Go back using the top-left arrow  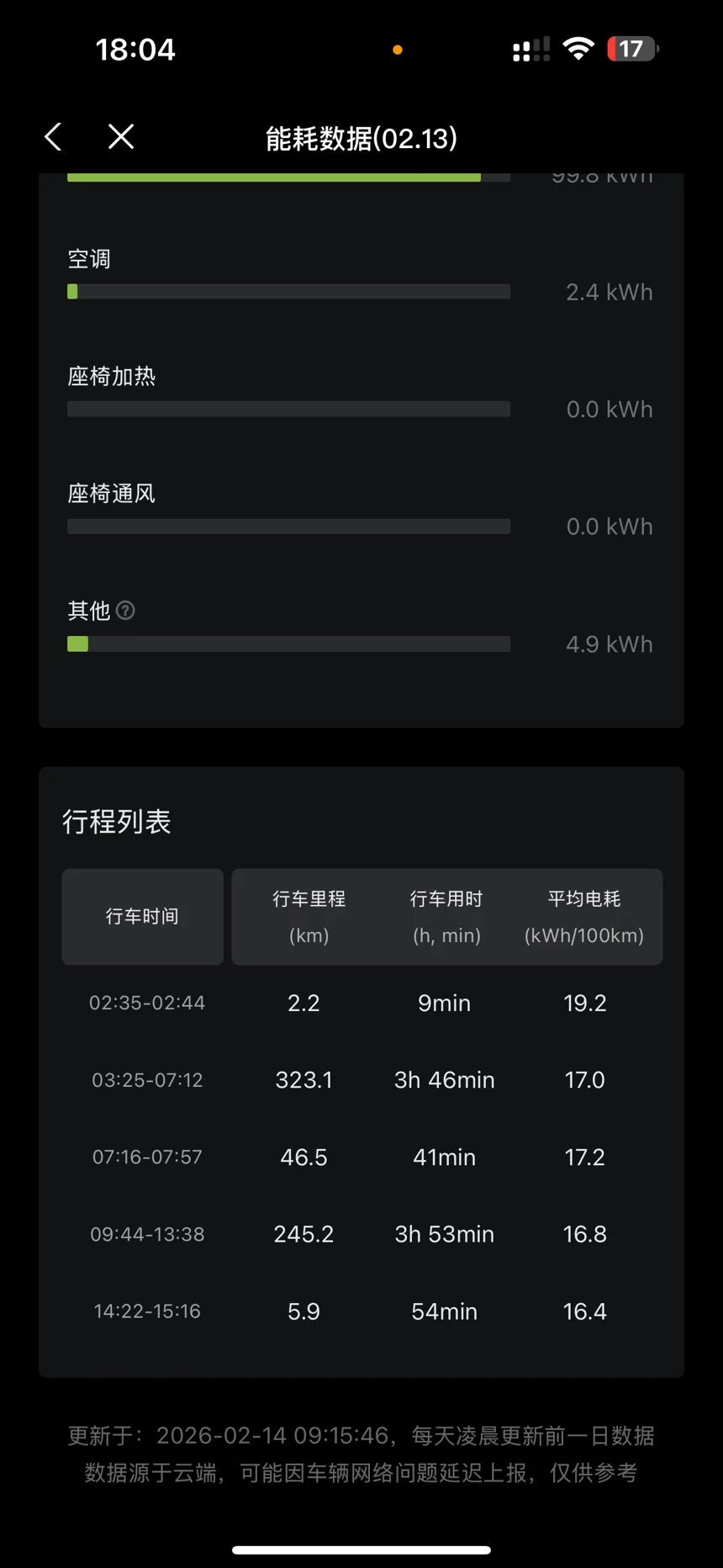tap(54, 137)
